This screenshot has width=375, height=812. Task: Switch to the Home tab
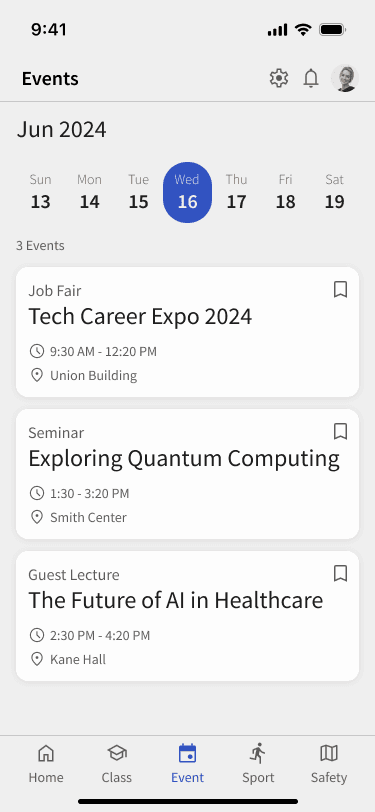point(46,763)
